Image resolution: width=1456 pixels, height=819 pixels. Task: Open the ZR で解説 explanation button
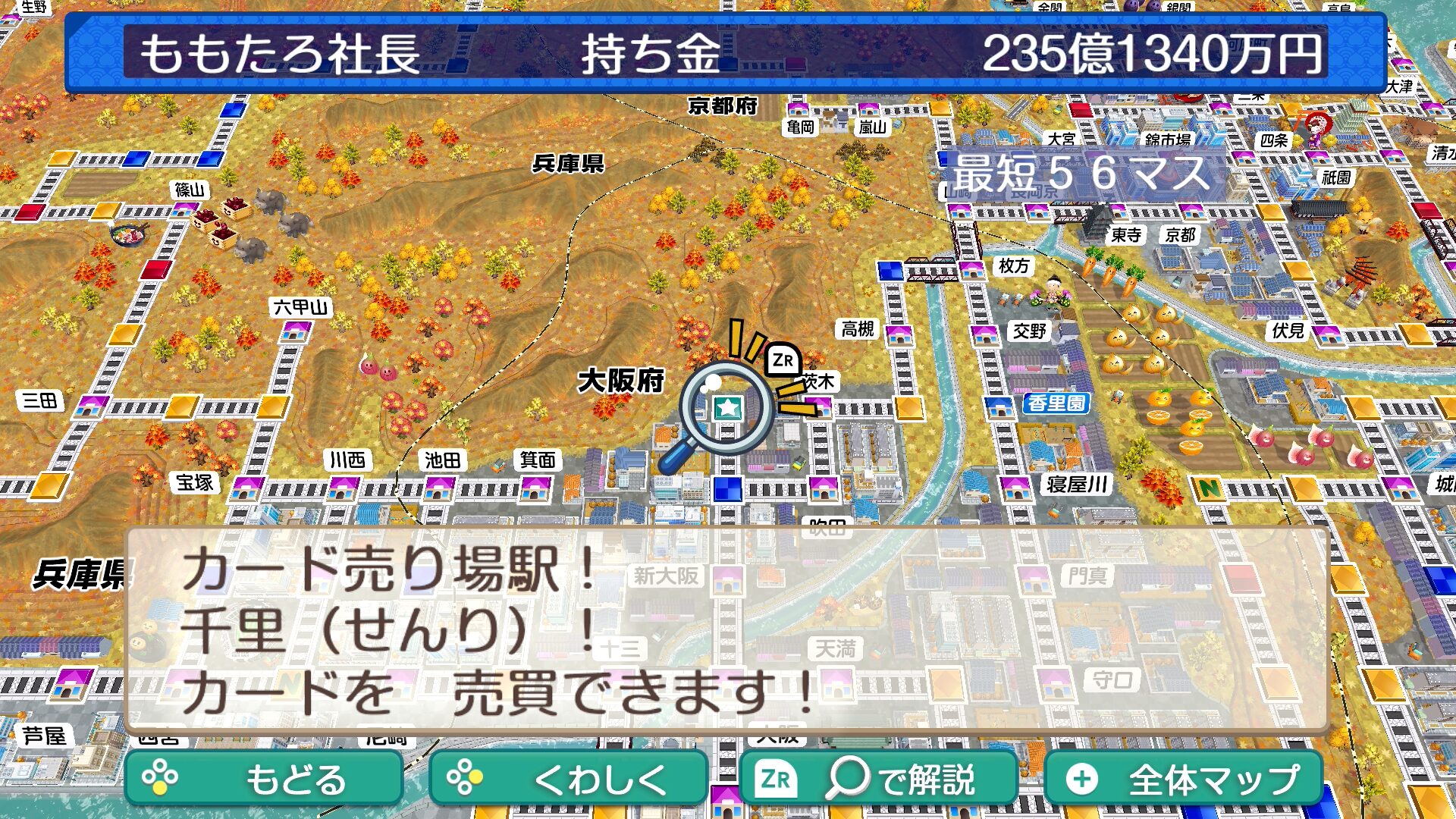pos(878,778)
